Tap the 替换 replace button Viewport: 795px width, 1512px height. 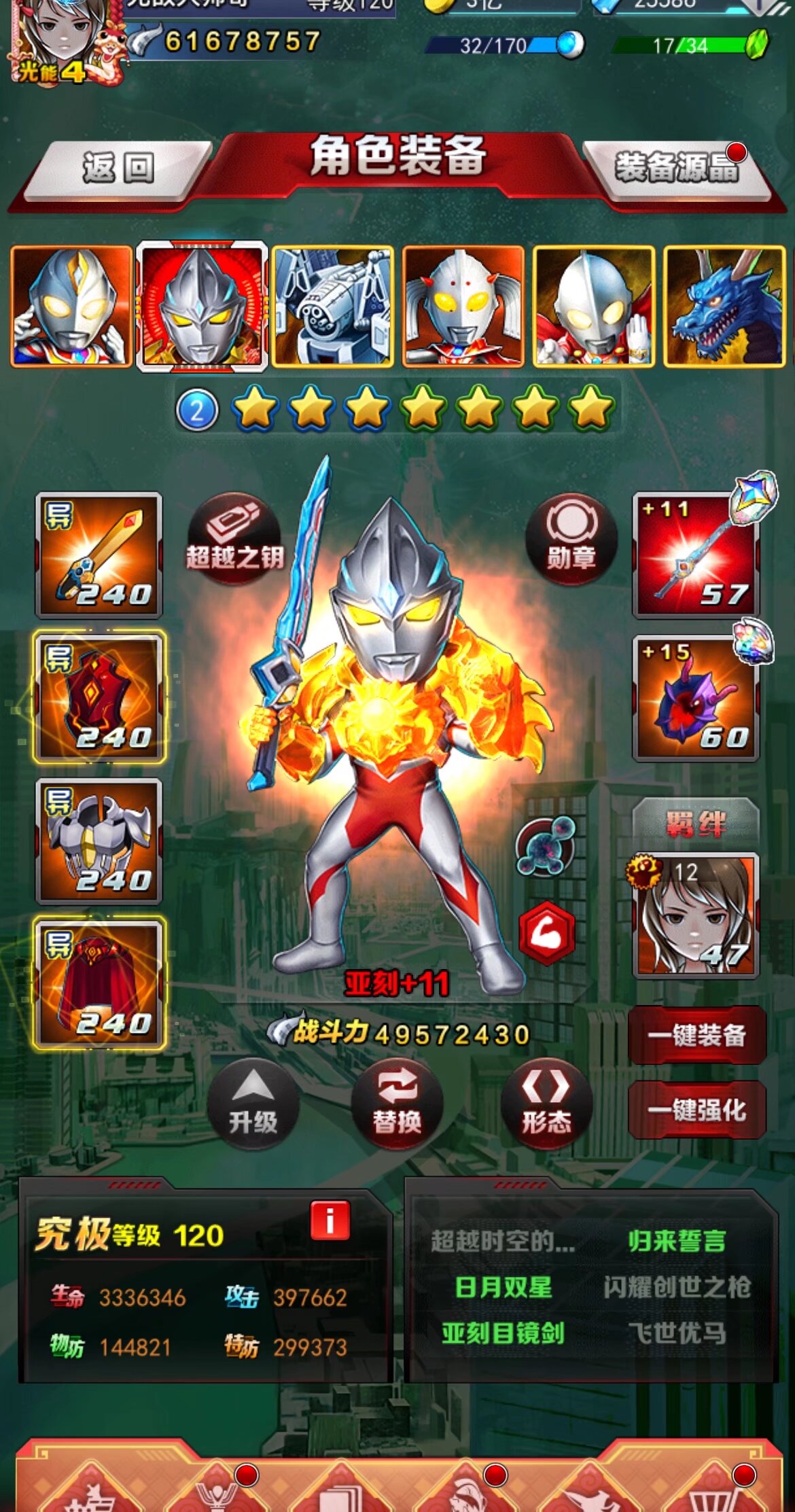point(397,1104)
